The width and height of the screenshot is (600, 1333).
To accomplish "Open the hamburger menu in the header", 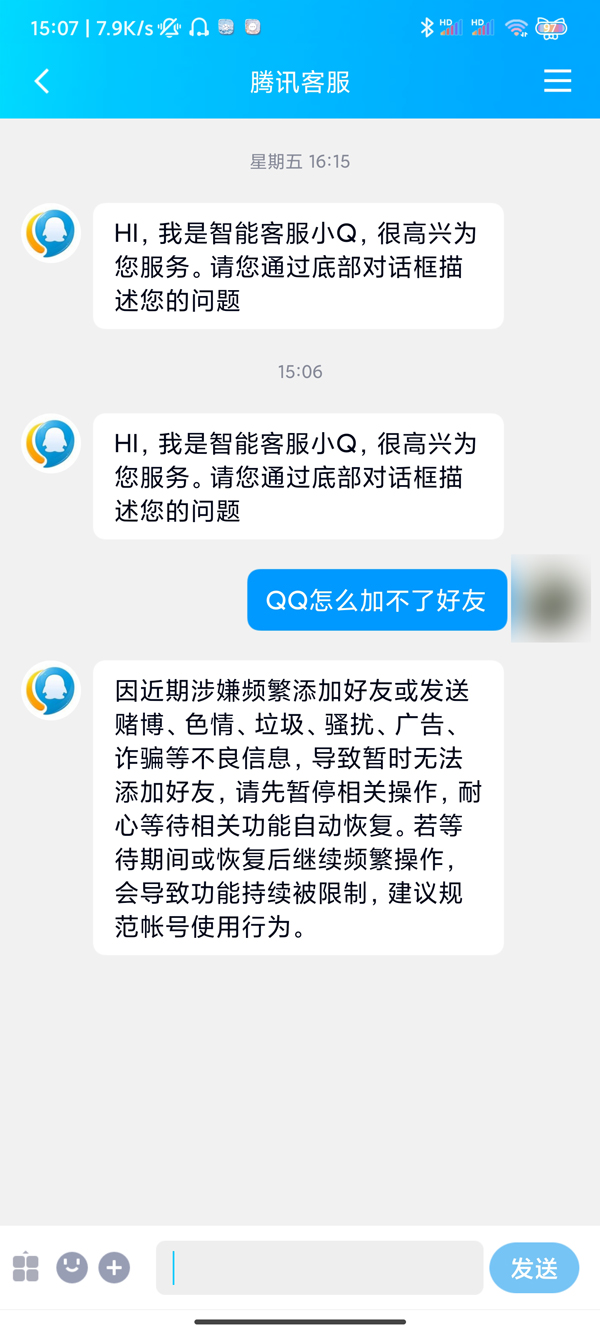I will point(557,81).
